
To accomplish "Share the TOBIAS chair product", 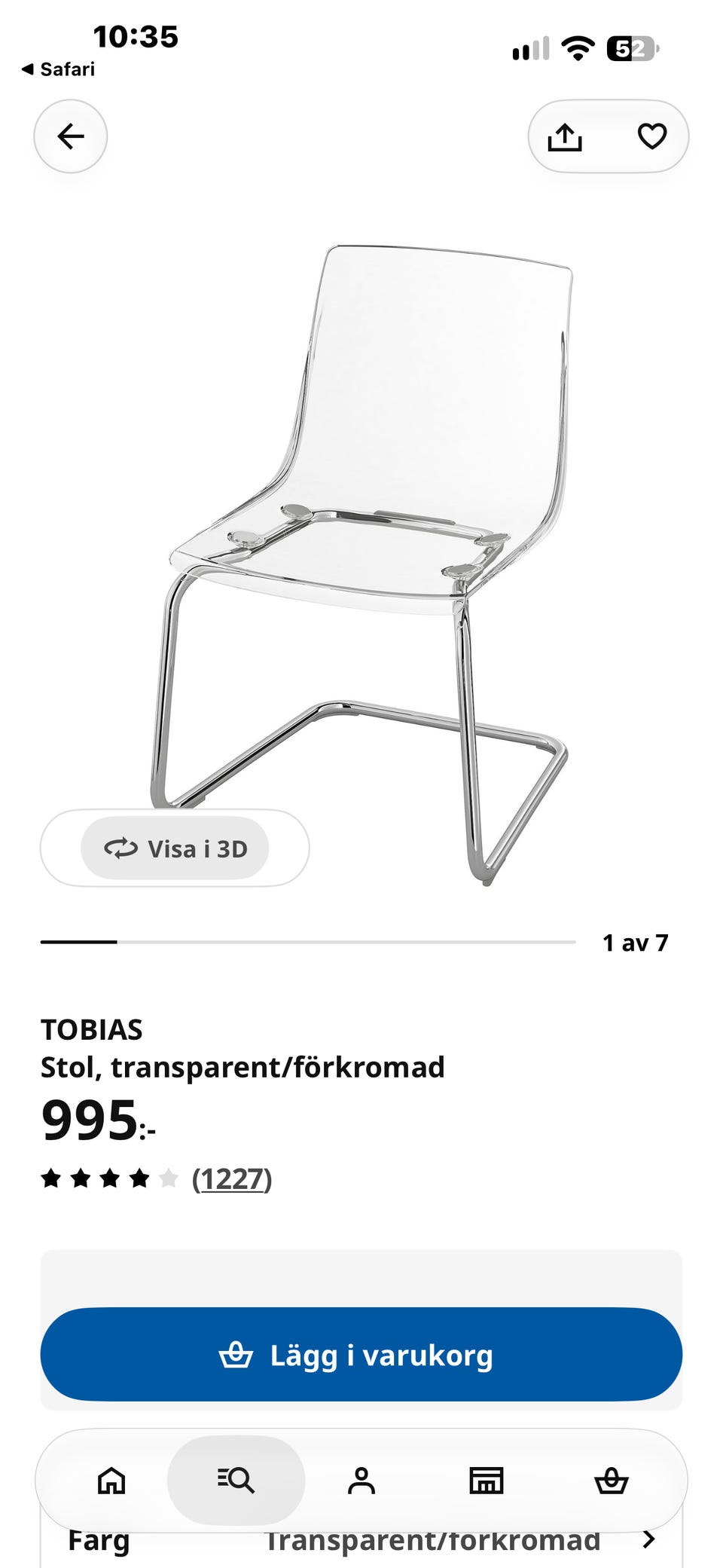I will click(x=565, y=137).
